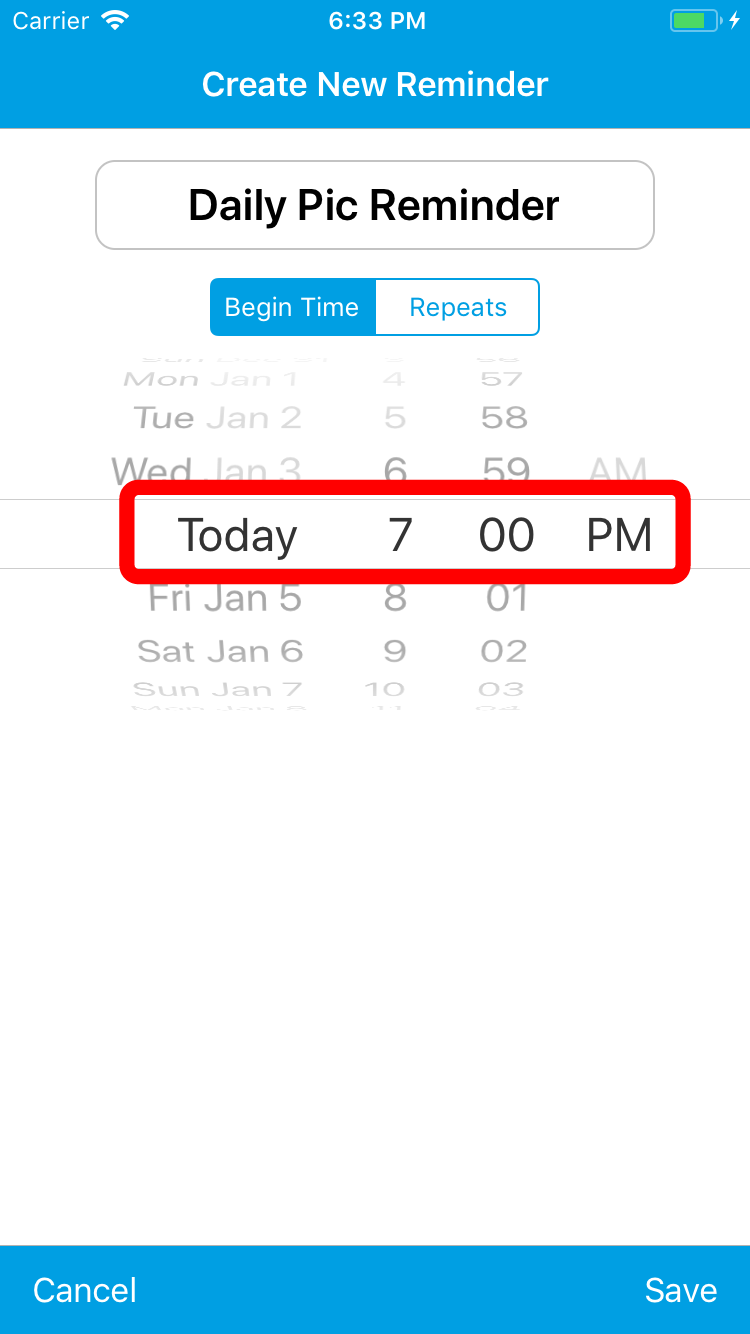Save the new reminder
This screenshot has width=750, height=1334.
pyautogui.click(x=681, y=1290)
